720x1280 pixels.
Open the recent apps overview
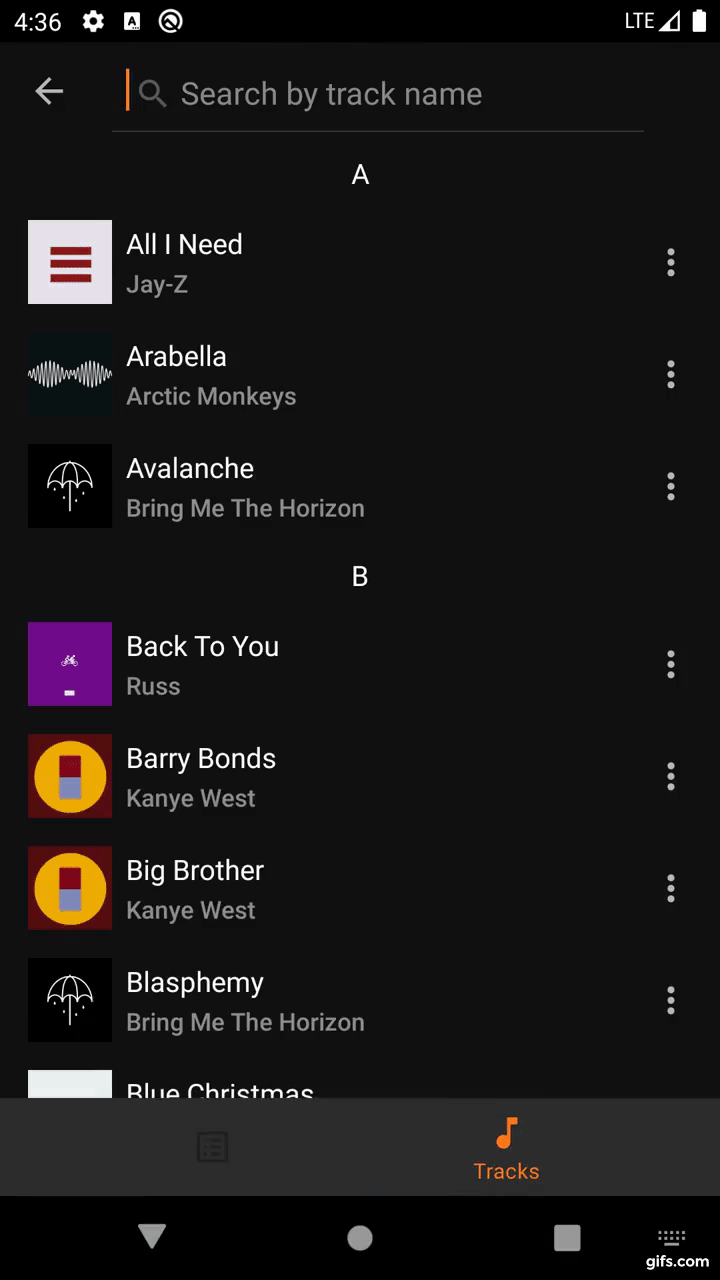(x=567, y=1238)
